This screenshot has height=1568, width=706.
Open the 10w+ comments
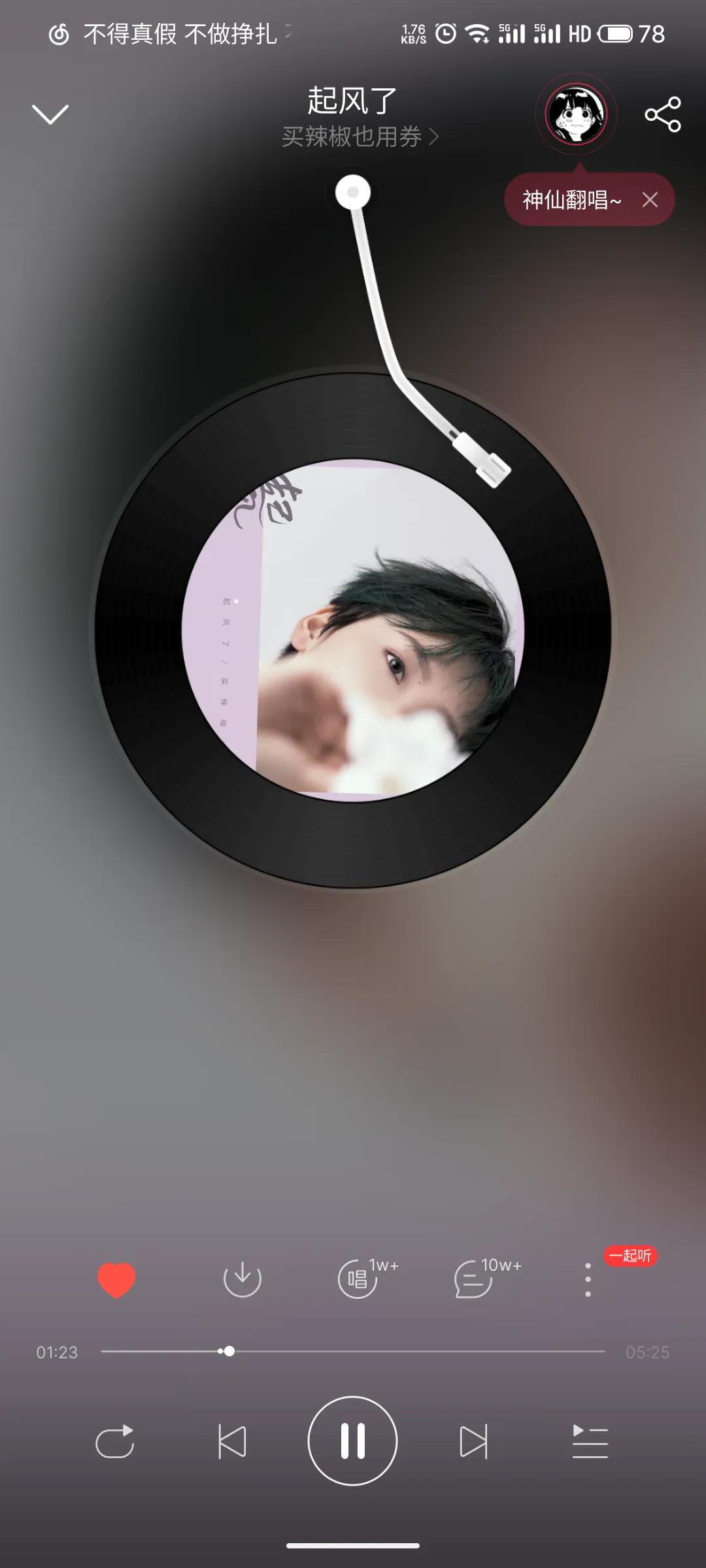coord(473,1279)
